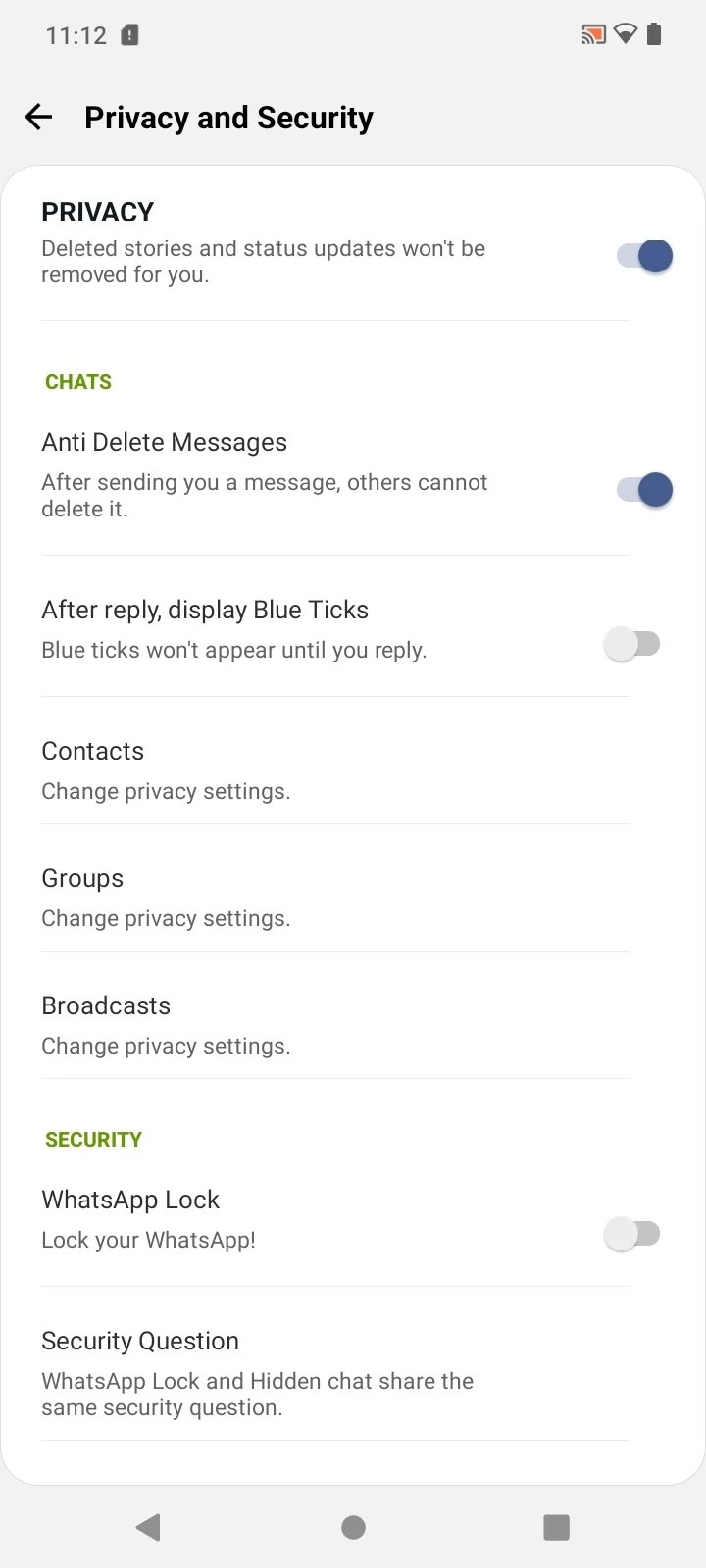Screen dimensions: 706x1568
Task: Turn off the deleted stories privacy switch
Action: click(x=644, y=257)
